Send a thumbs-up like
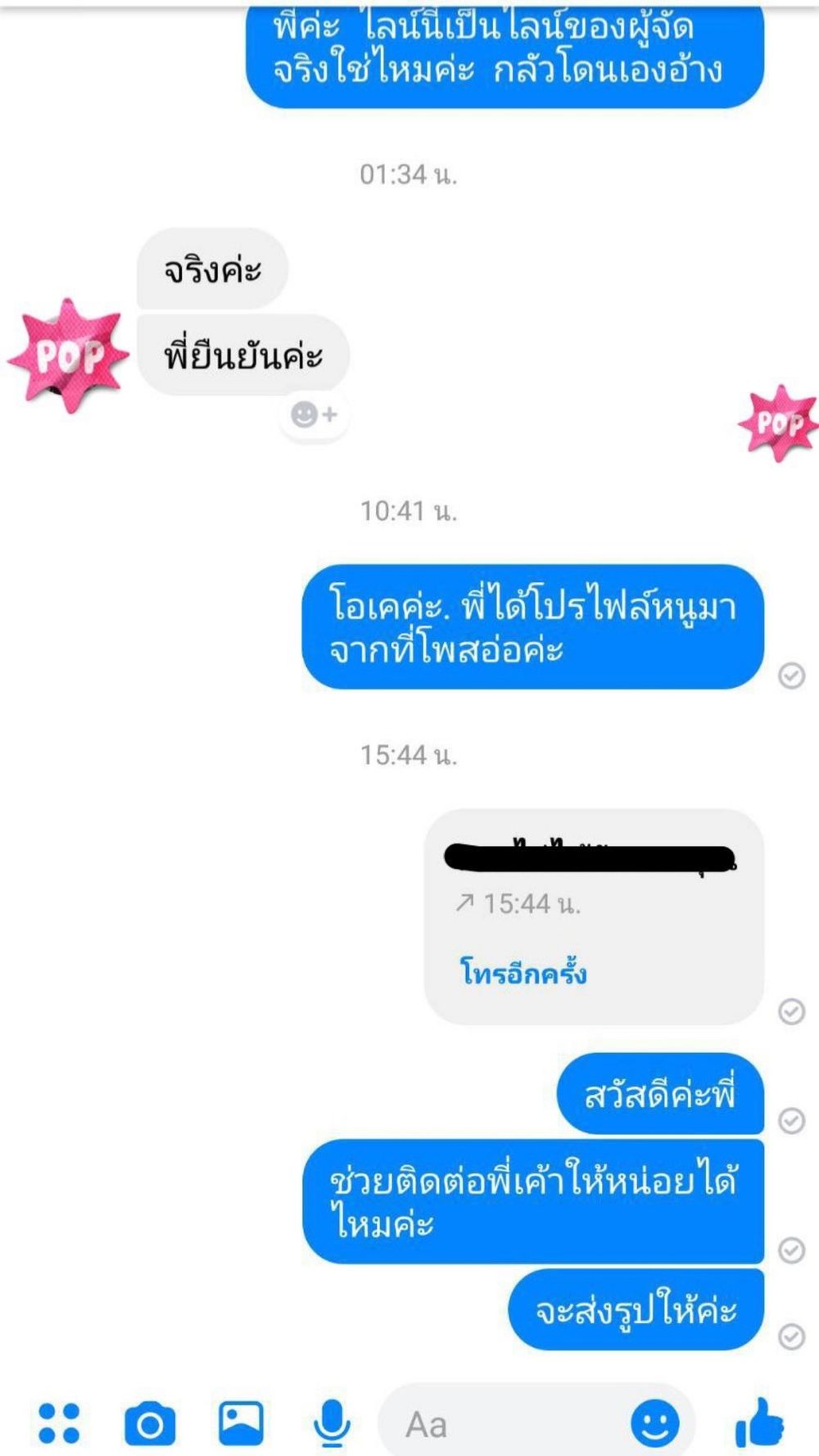 click(x=759, y=1422)
